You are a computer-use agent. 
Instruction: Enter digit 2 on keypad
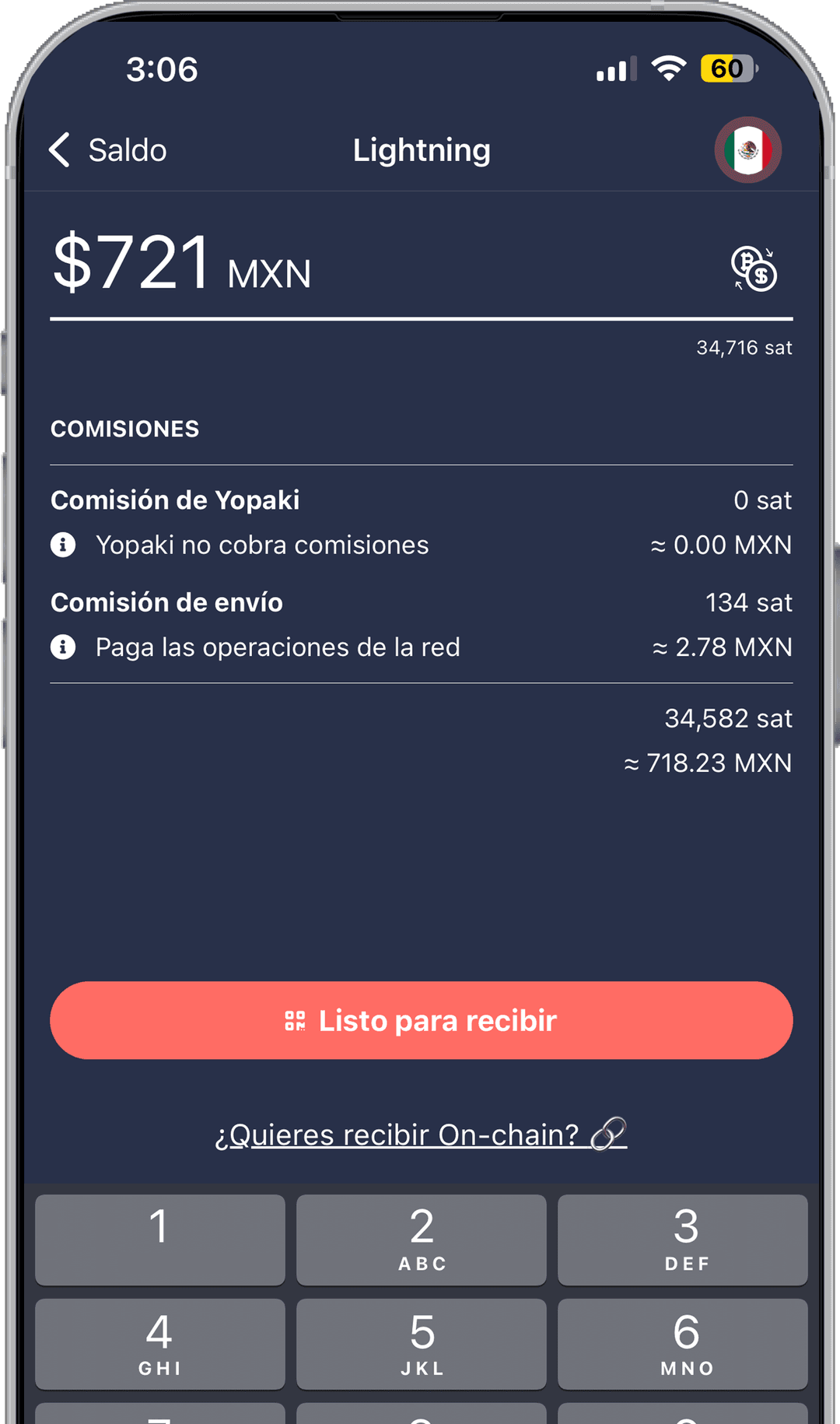421,1239
